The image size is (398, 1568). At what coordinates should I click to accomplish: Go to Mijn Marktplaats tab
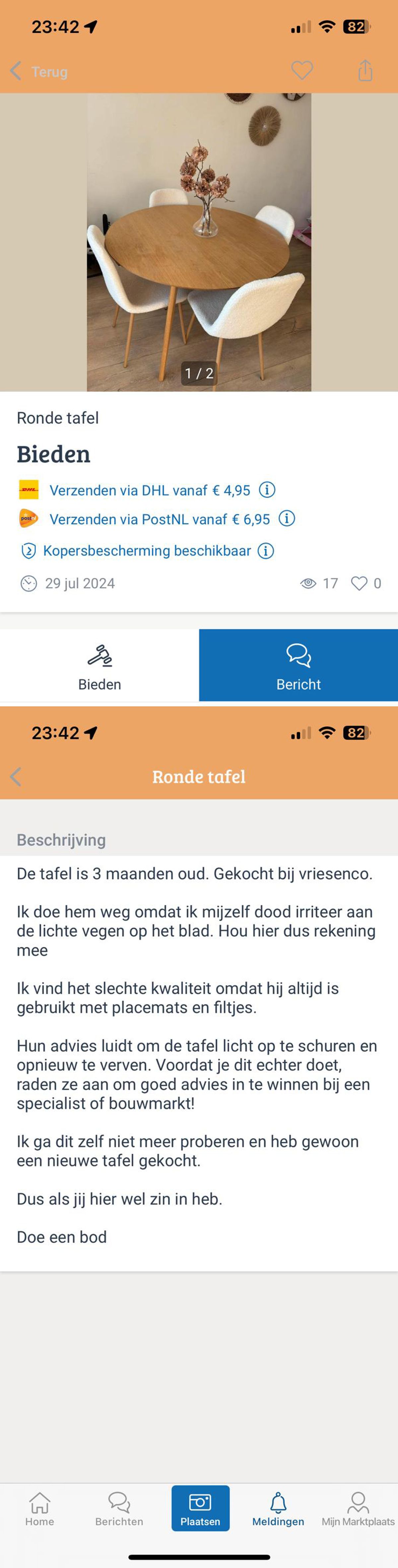[x=358, y=1510]
